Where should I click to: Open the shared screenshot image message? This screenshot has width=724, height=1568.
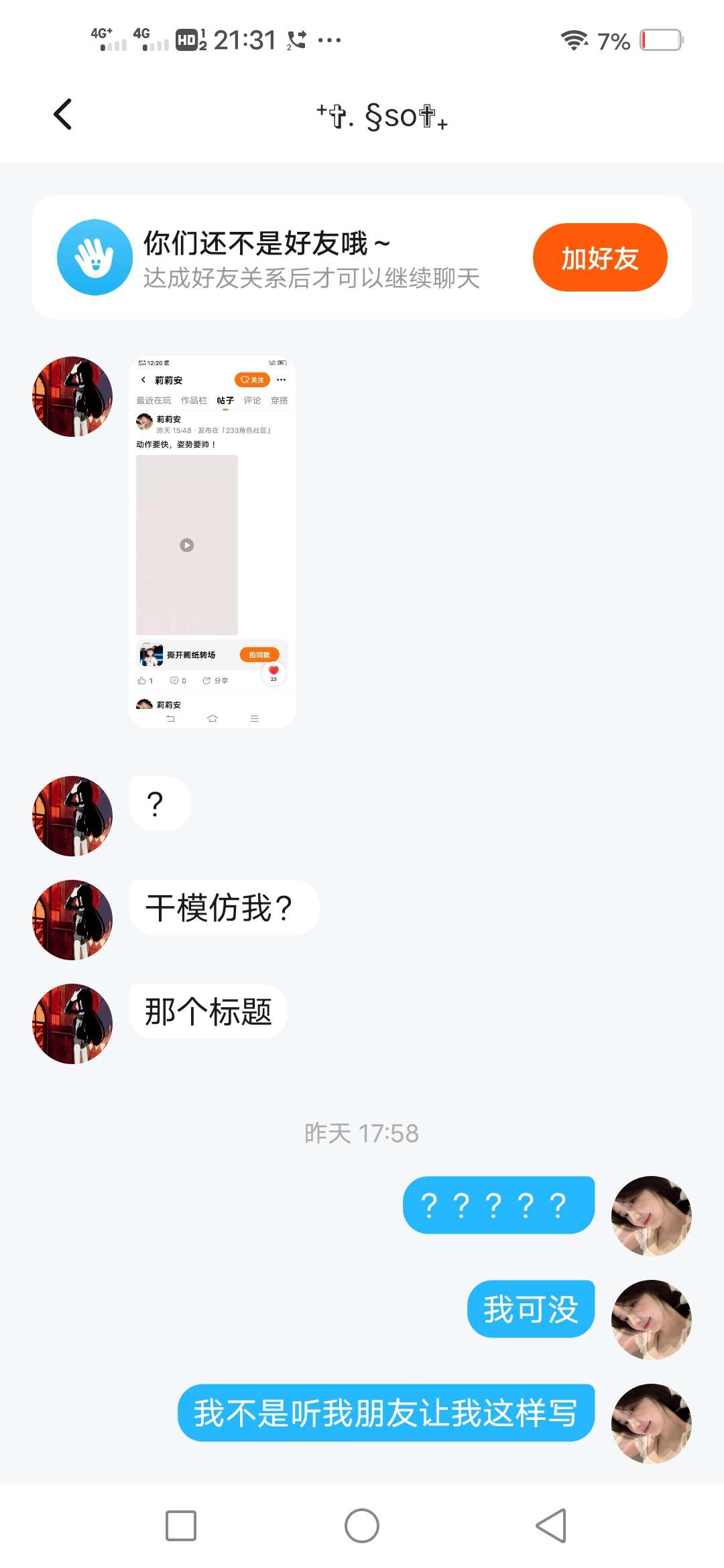[212, 541]
